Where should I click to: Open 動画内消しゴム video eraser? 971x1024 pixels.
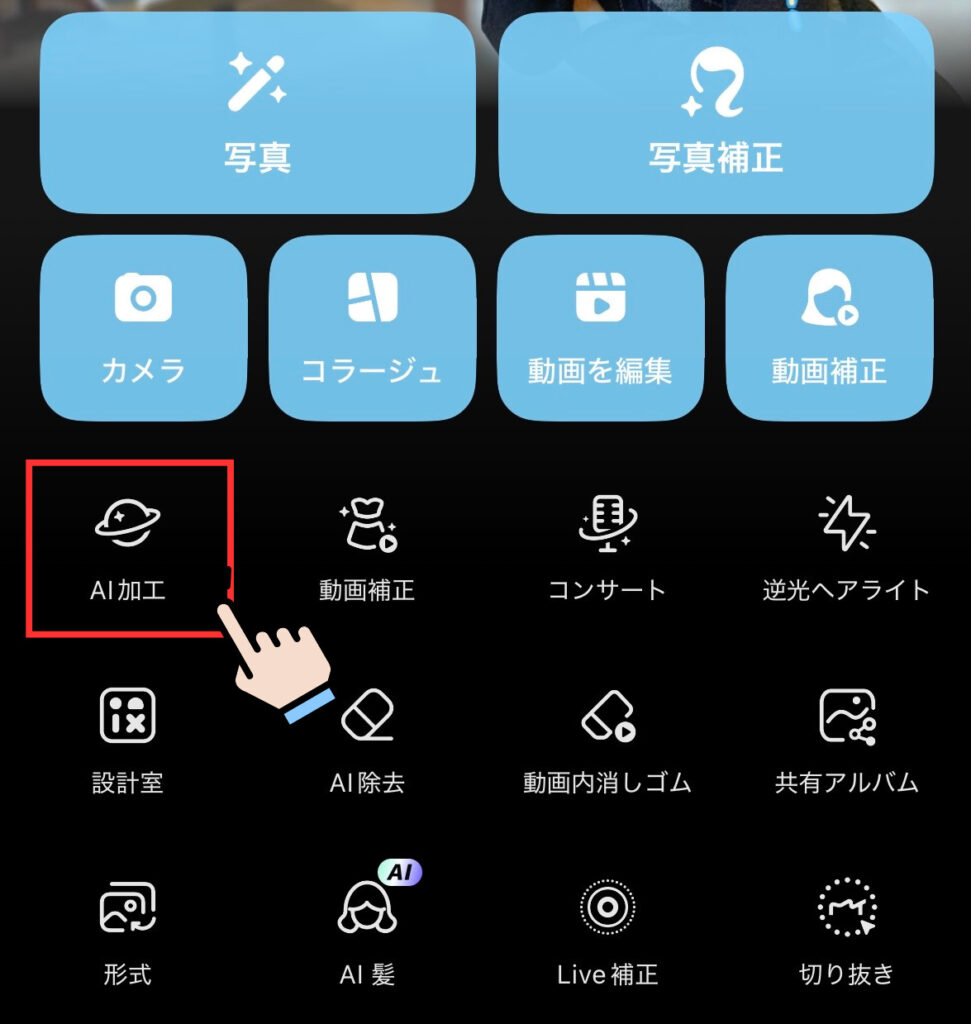click(x=606, y=740)
